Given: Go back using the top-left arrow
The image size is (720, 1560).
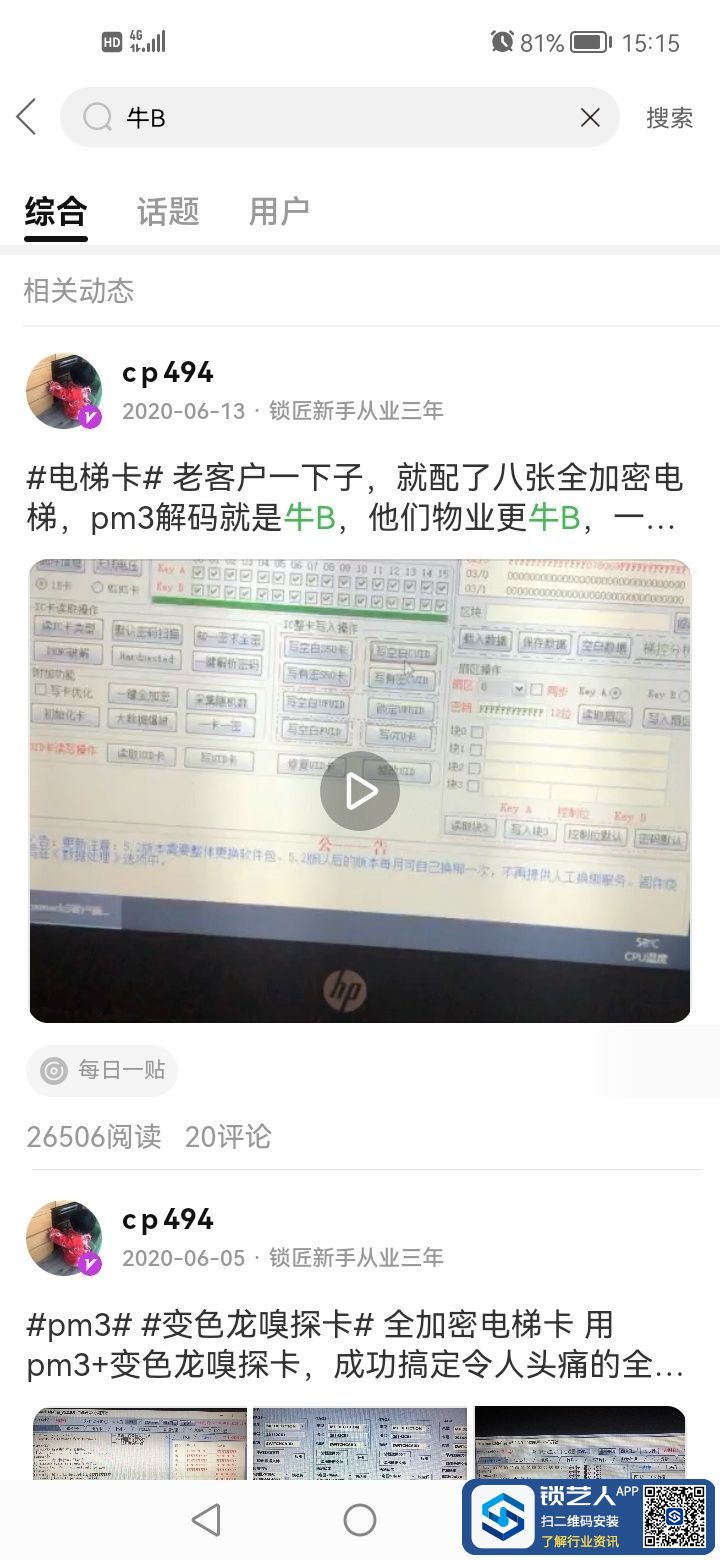Looking at the screenshot, I should click(27, 117).
